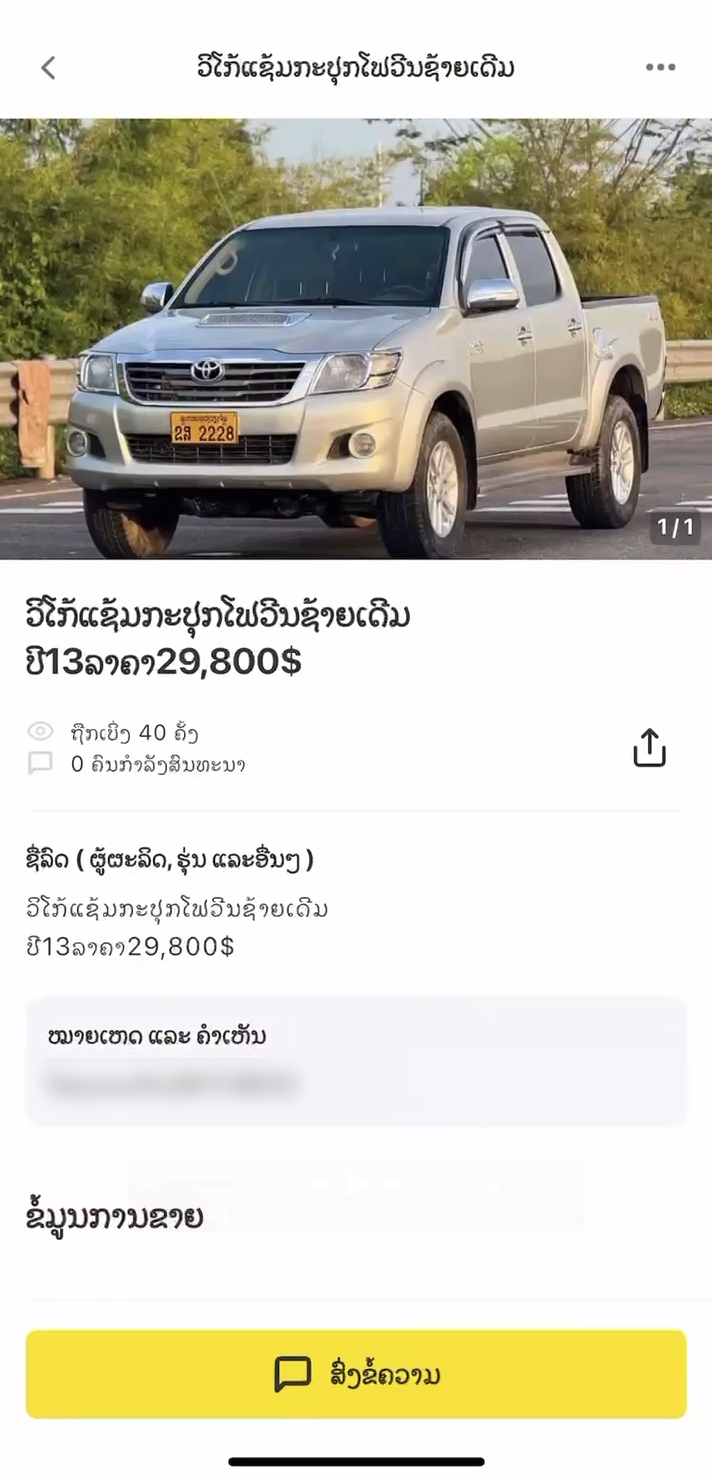The width and height of the screenshot is (712, 1478).
Task: View the Toyota truck photo fullscreen
Action: point(356,338)
